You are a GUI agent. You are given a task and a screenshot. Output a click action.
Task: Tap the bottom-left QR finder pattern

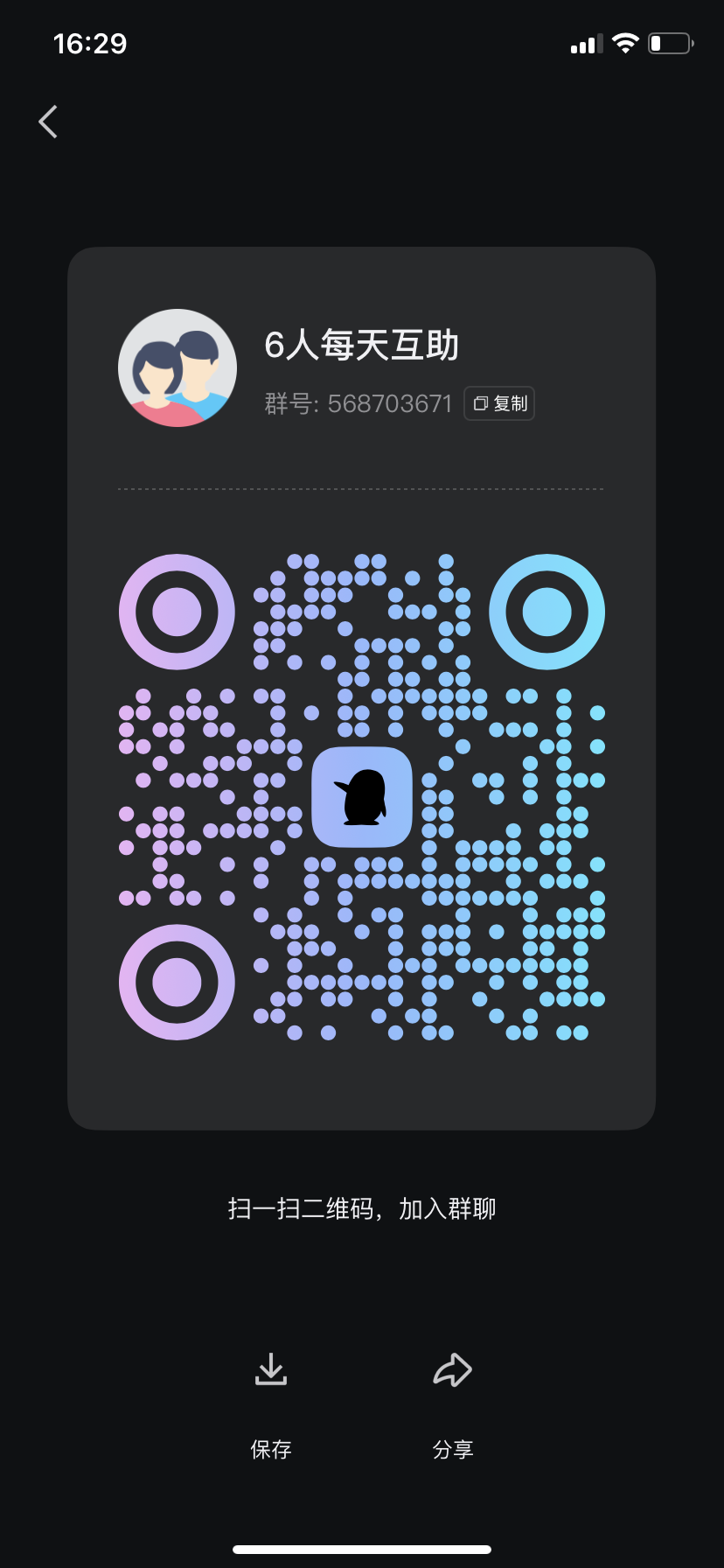[176, 981]
